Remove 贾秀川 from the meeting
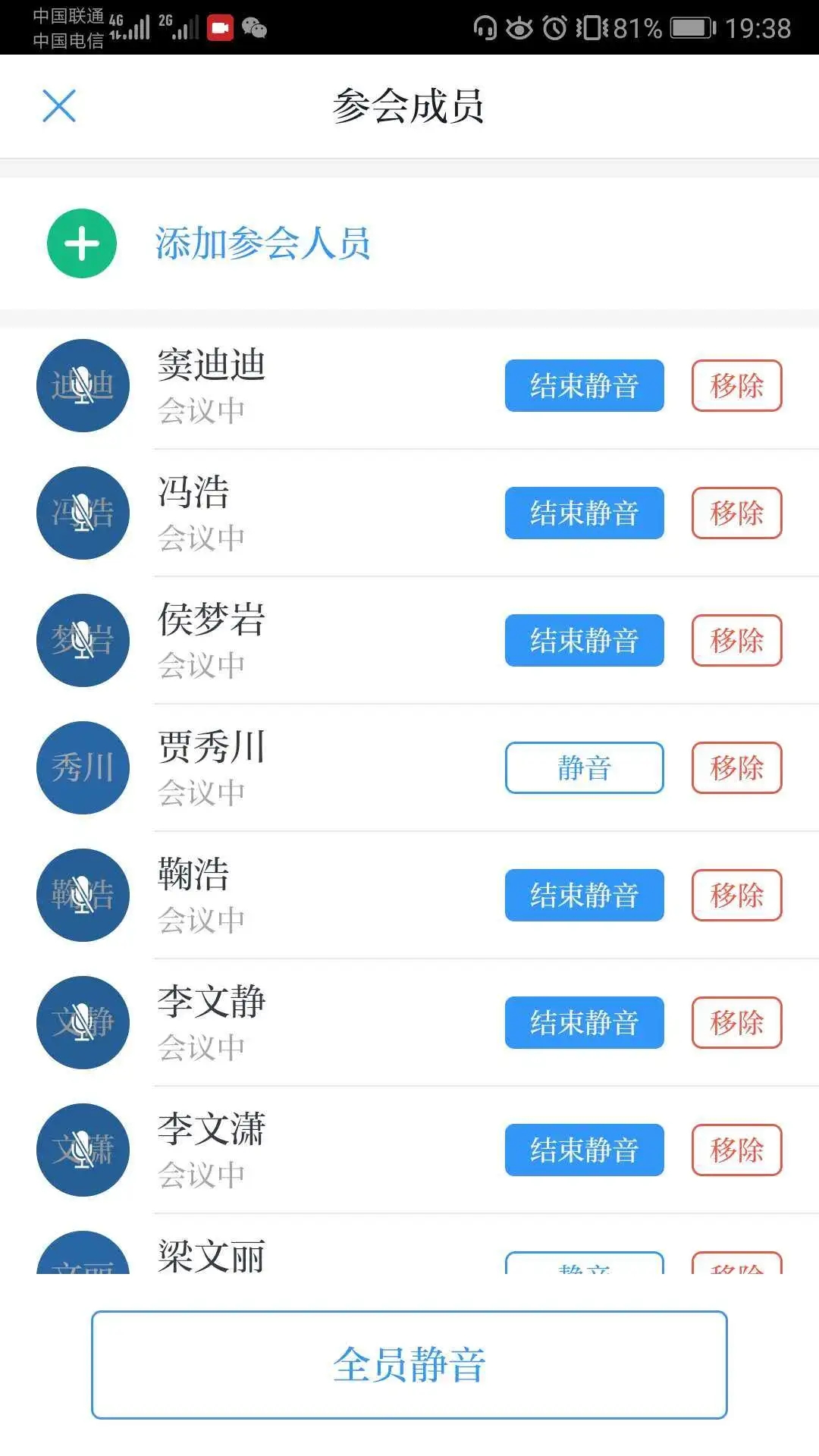 click(736, 768)
